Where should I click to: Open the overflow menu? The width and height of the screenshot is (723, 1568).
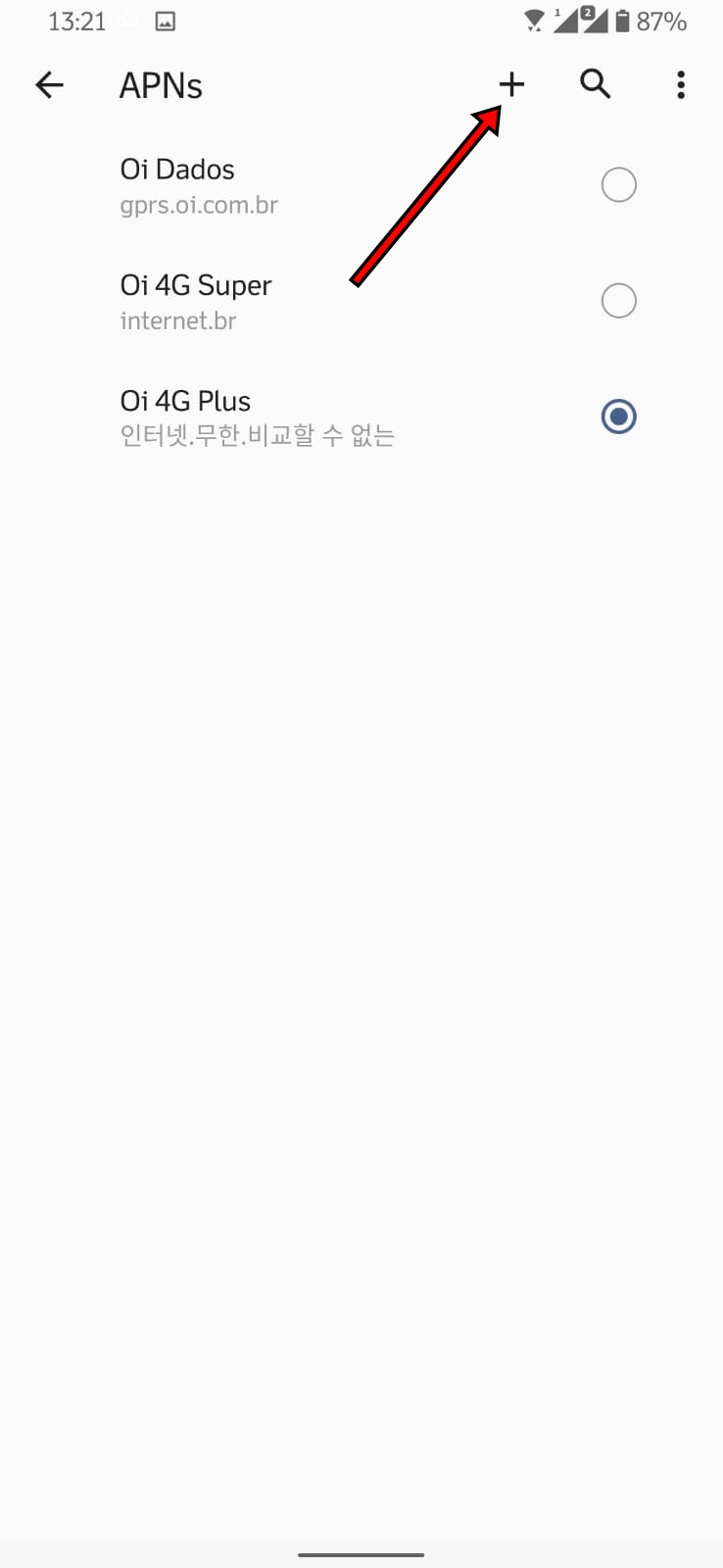(680, 85)
